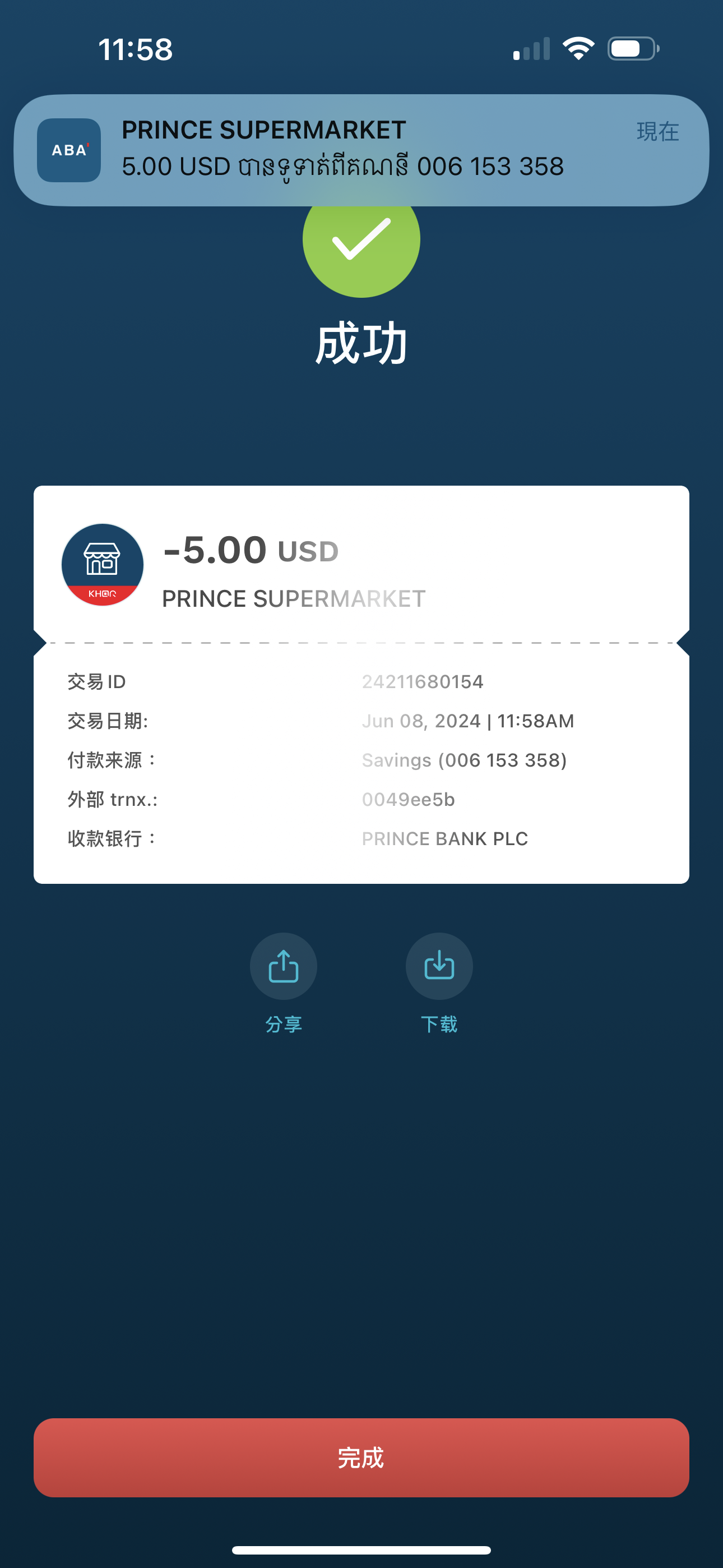Share the transaction receipt
The image size is (723, 1568).
tap(284, 966)
